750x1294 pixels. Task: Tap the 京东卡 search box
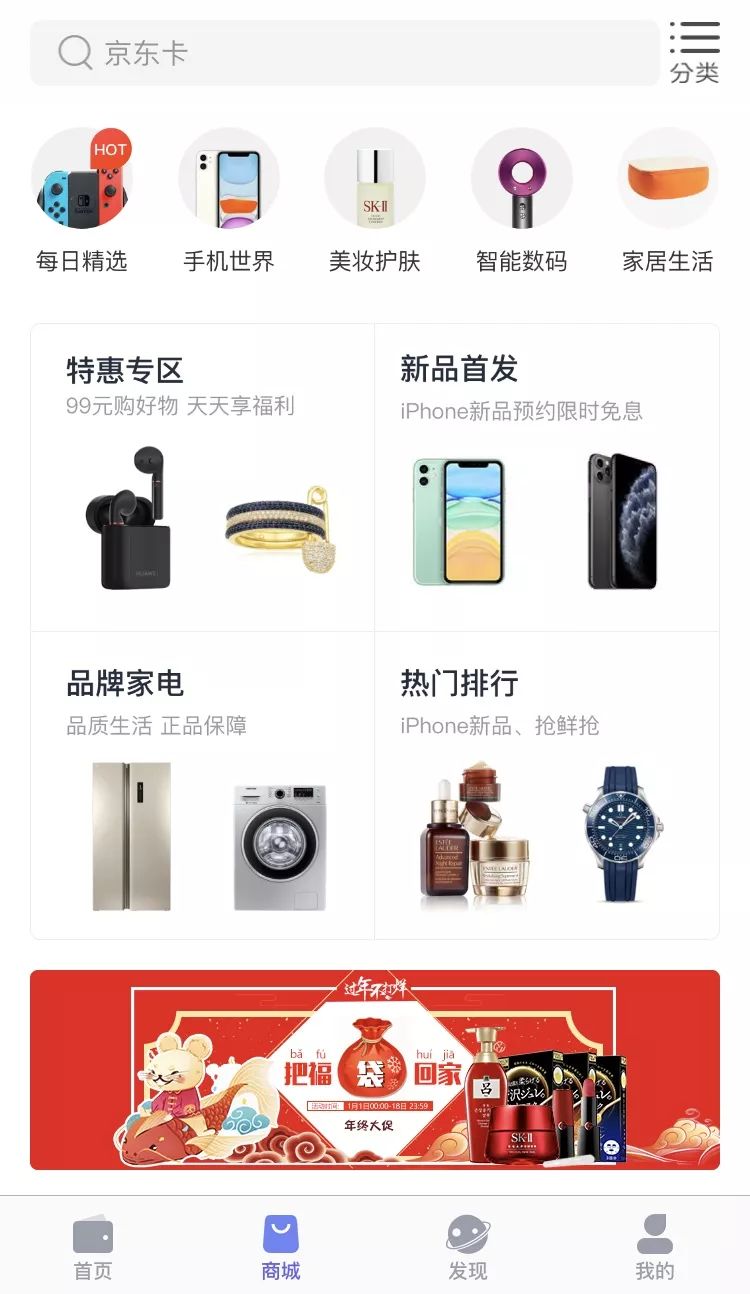coord(345,53)
